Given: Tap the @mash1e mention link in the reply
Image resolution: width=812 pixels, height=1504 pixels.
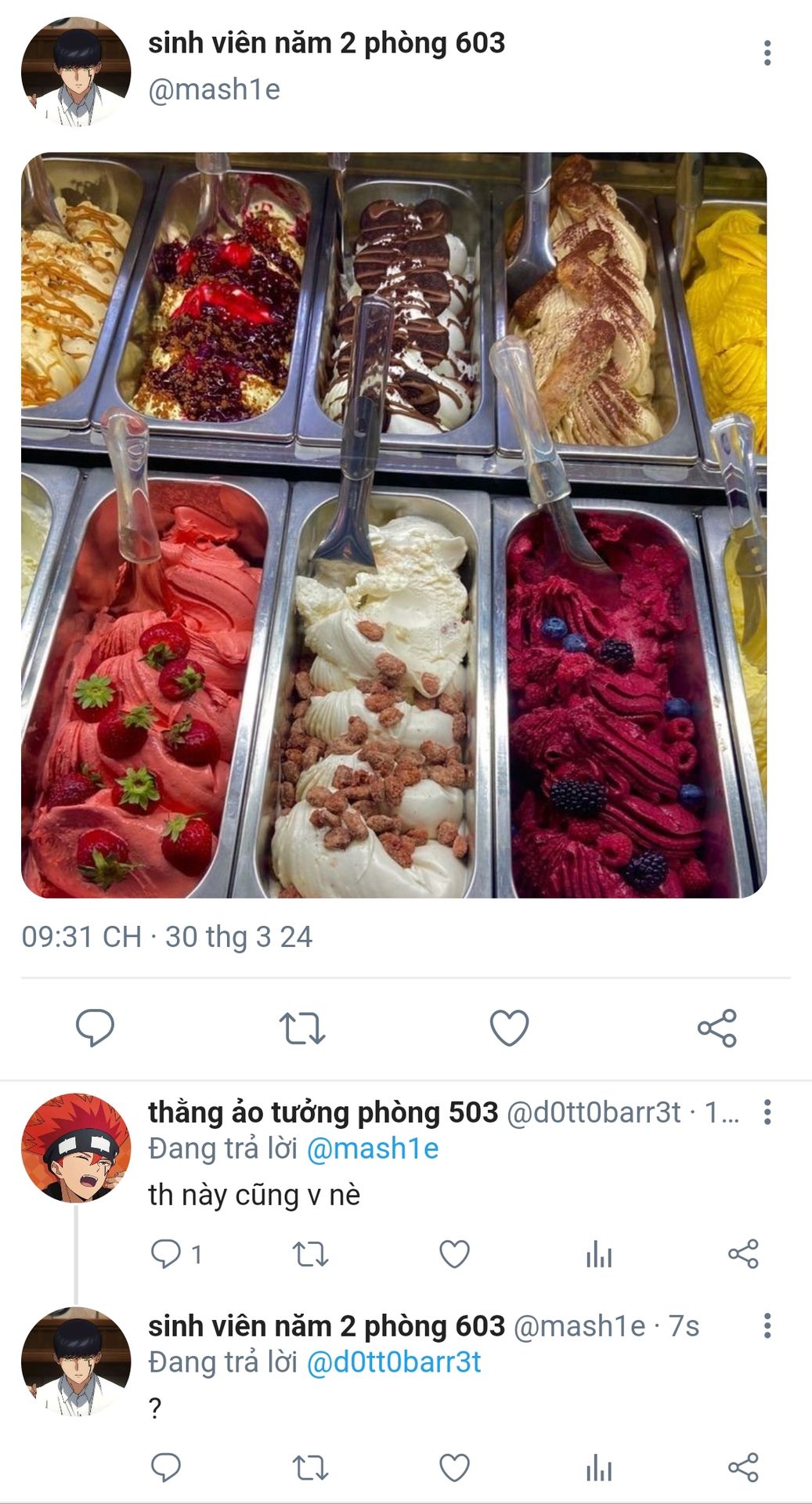Looking at the screenshot, I should pyautogui.click(x=372, y=1148).
